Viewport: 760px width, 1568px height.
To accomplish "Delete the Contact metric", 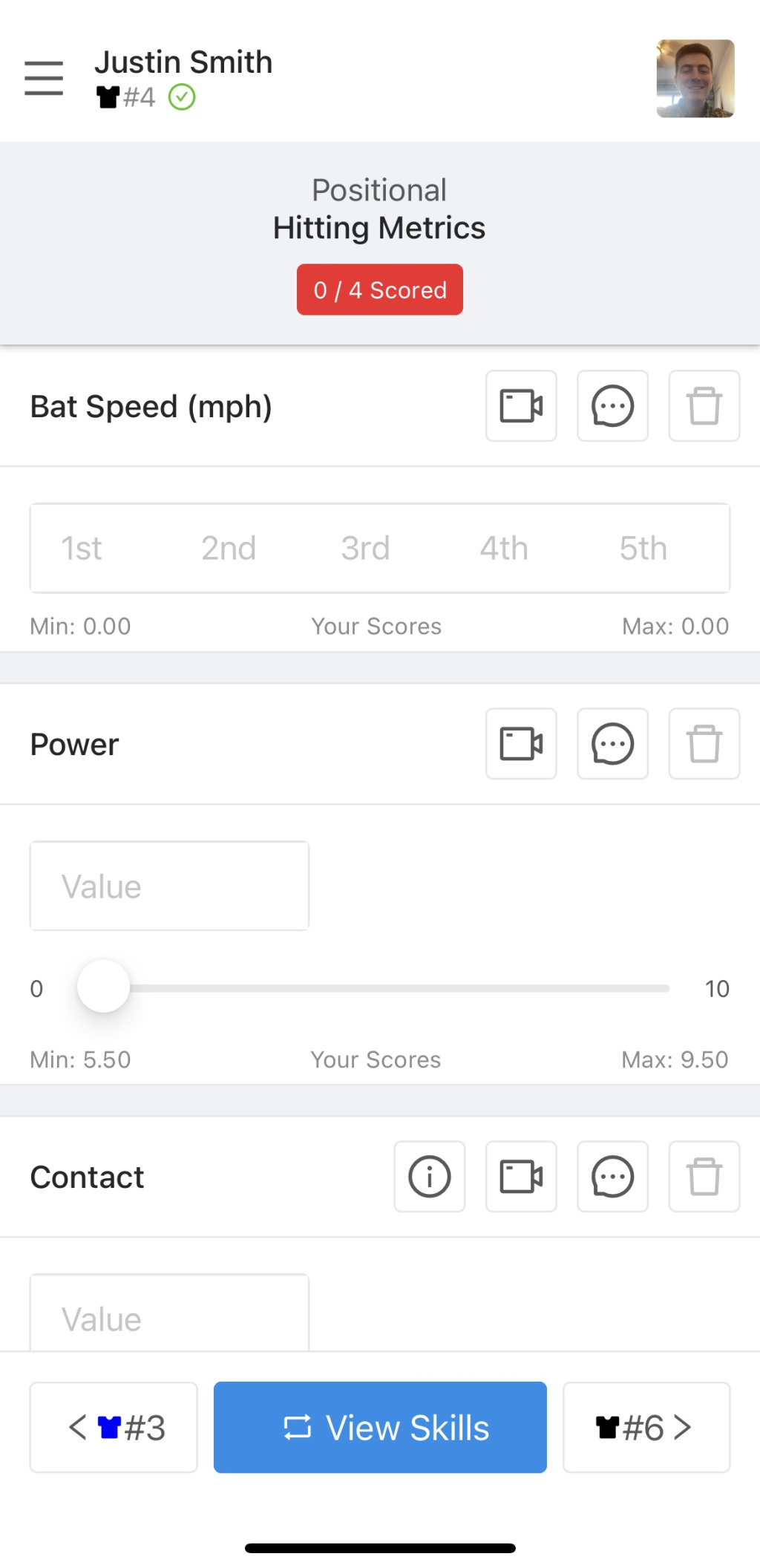I will coord(704,1177).
